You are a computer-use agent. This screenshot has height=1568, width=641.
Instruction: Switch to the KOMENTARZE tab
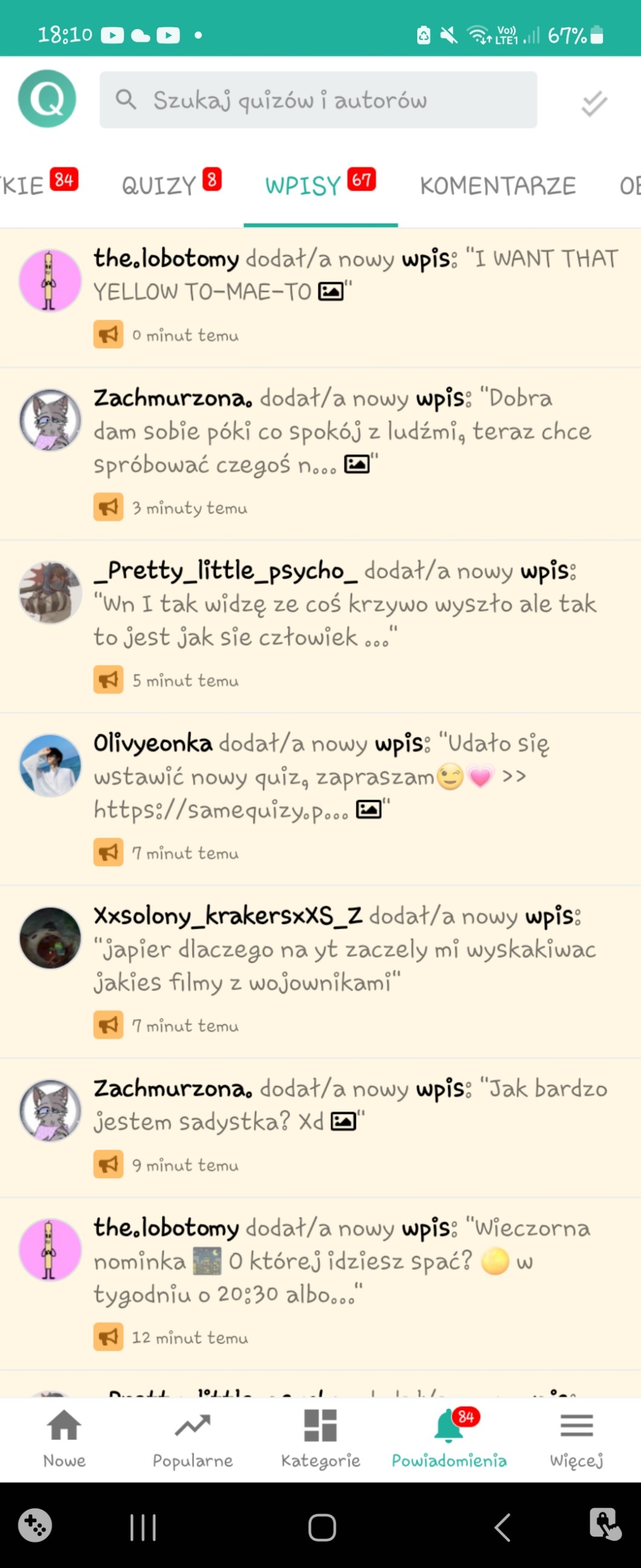click(x=498, y=186)
